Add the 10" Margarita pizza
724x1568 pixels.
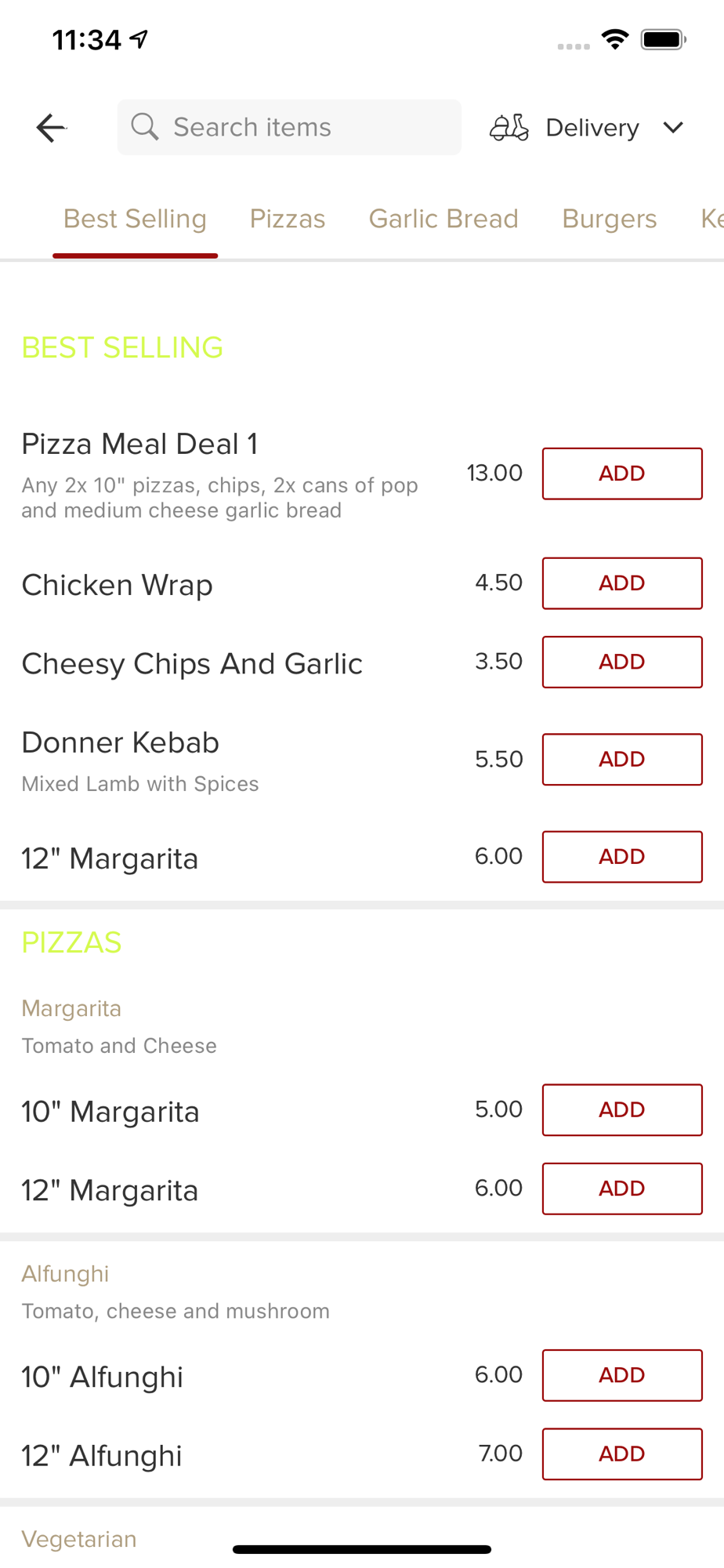click(622, 1110)
